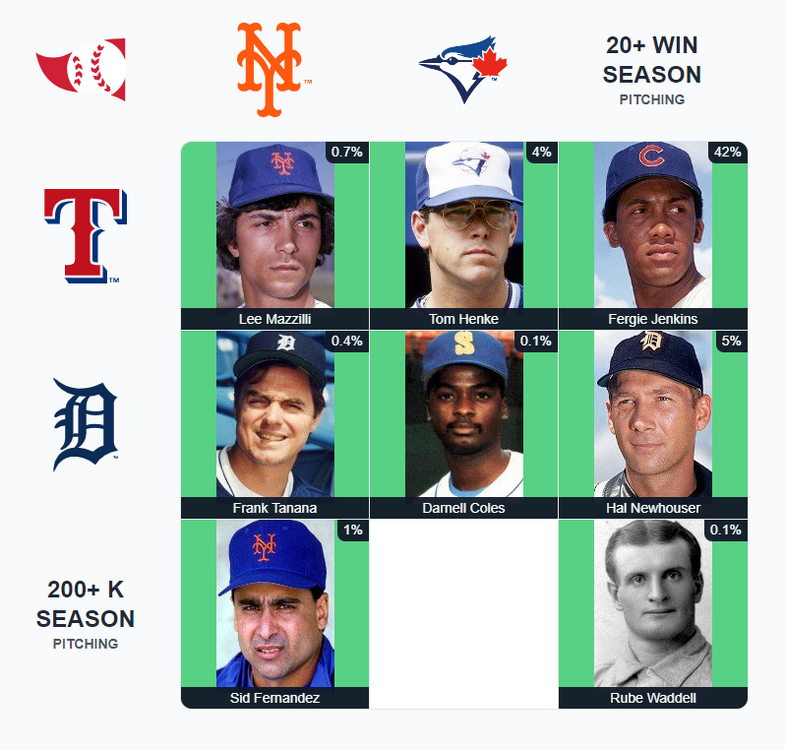Open the Hal Newhouser cell
The height and width of the screenshot is (750, 785).
653,424
